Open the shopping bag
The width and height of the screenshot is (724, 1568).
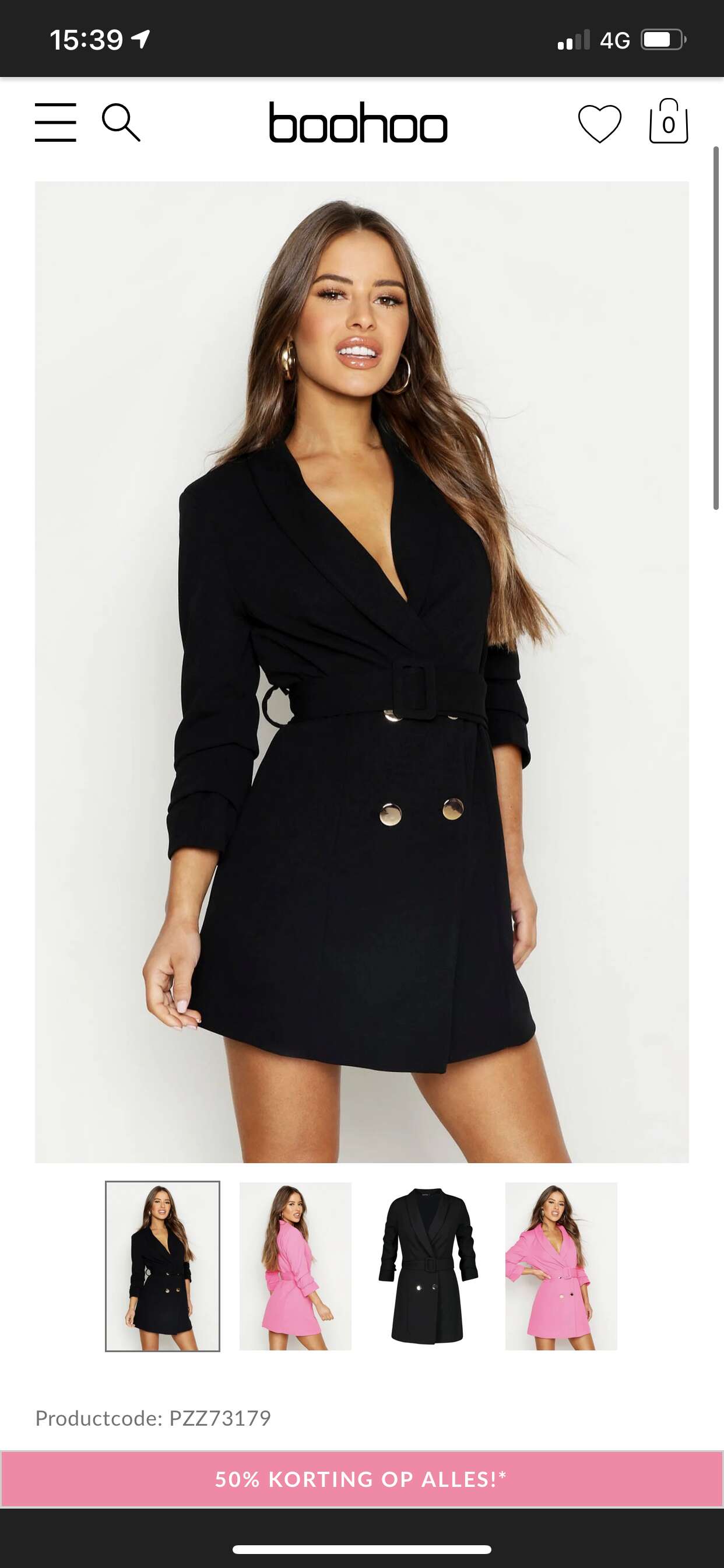[x=669, y=121]
